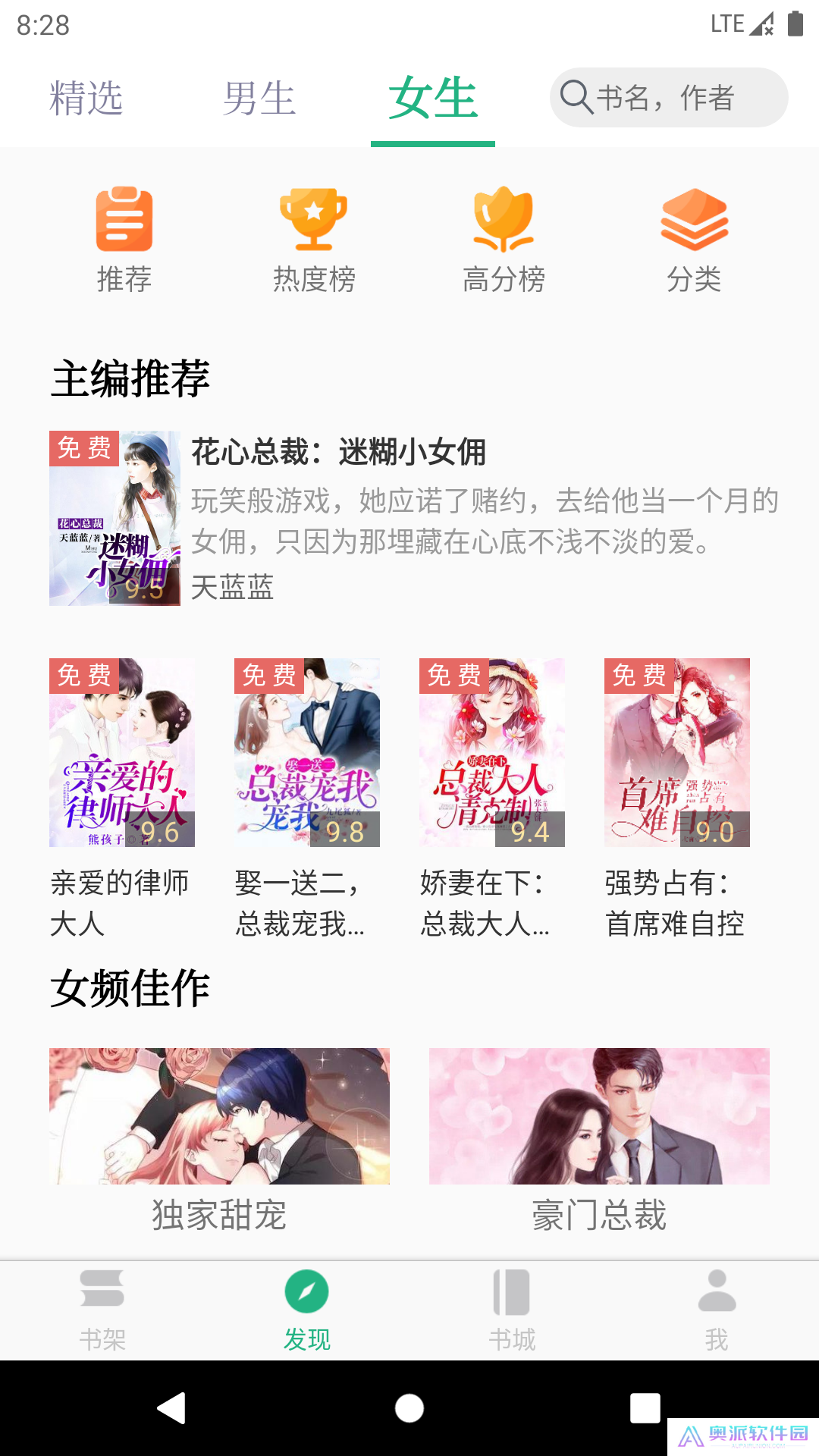
Task: Tap the 豪门总裁 banner image
Action: [598, 1116]
